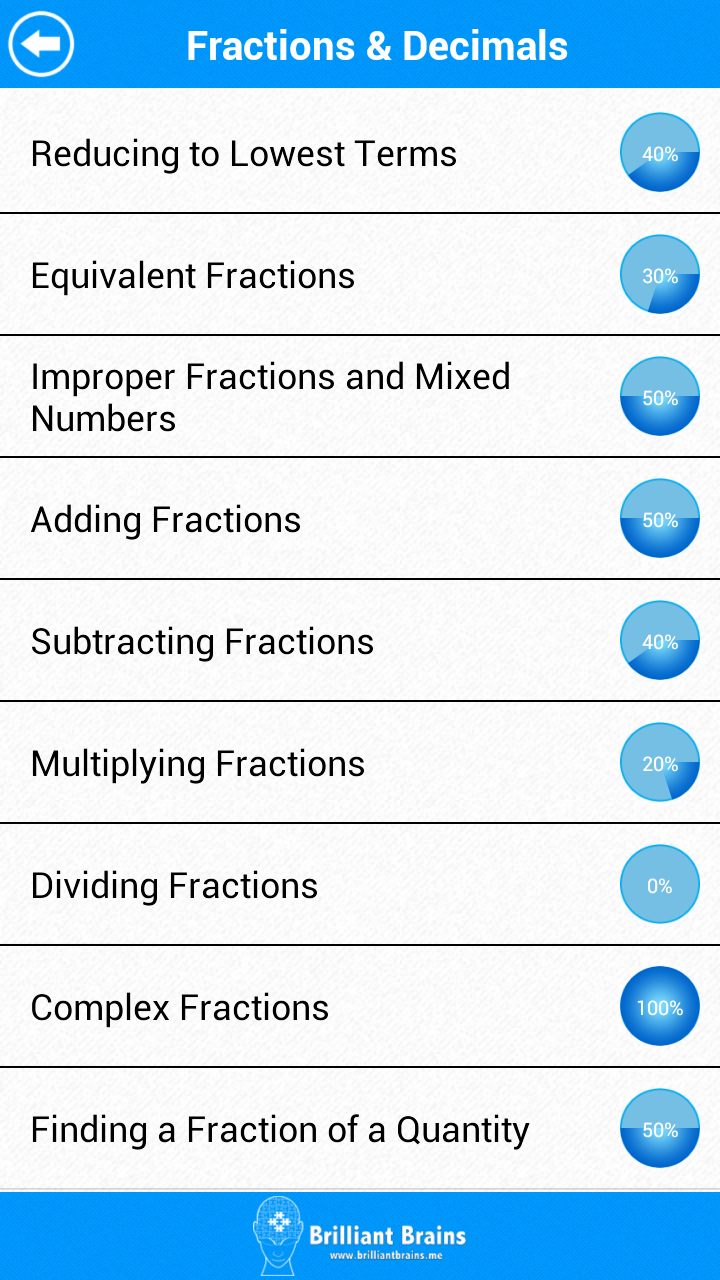Tap the 30% progress indicator for Equivalent Fractions

(x=659, y=275)
